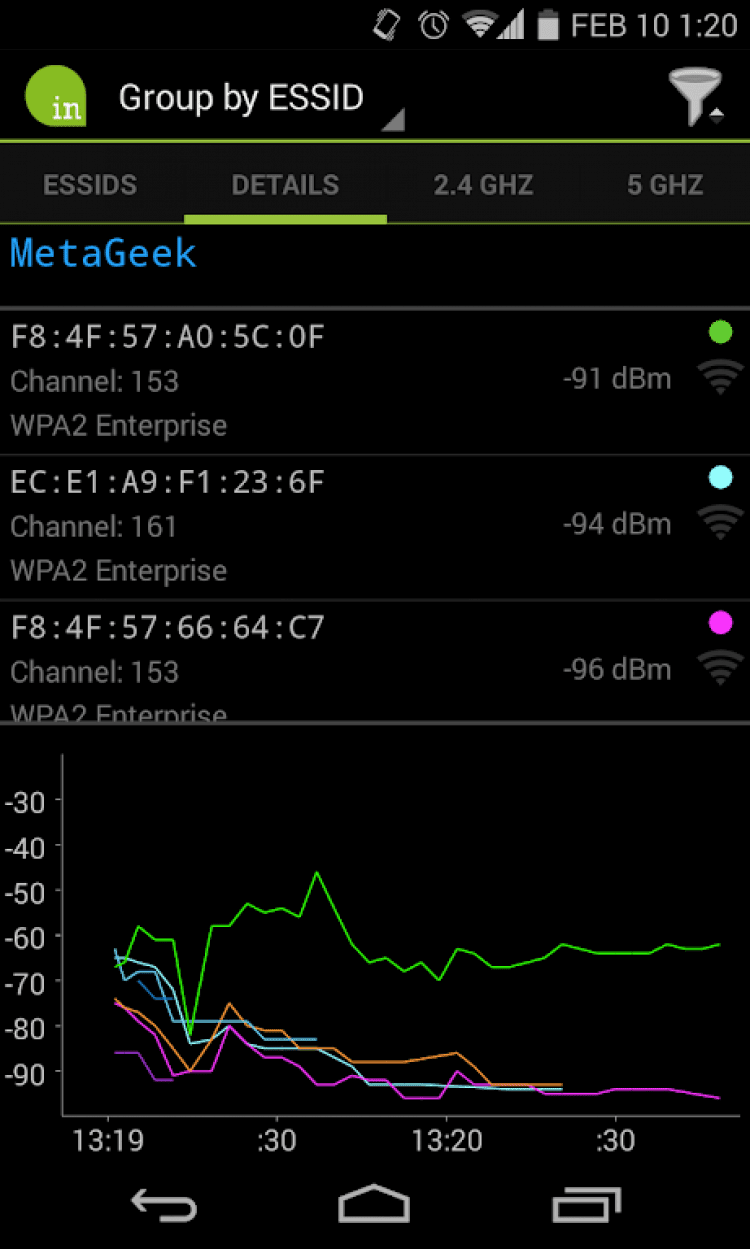Open the filter funnel menu
Viewport: 750px width, 1249px height.
pyautogui.click(x=695, y=96)
